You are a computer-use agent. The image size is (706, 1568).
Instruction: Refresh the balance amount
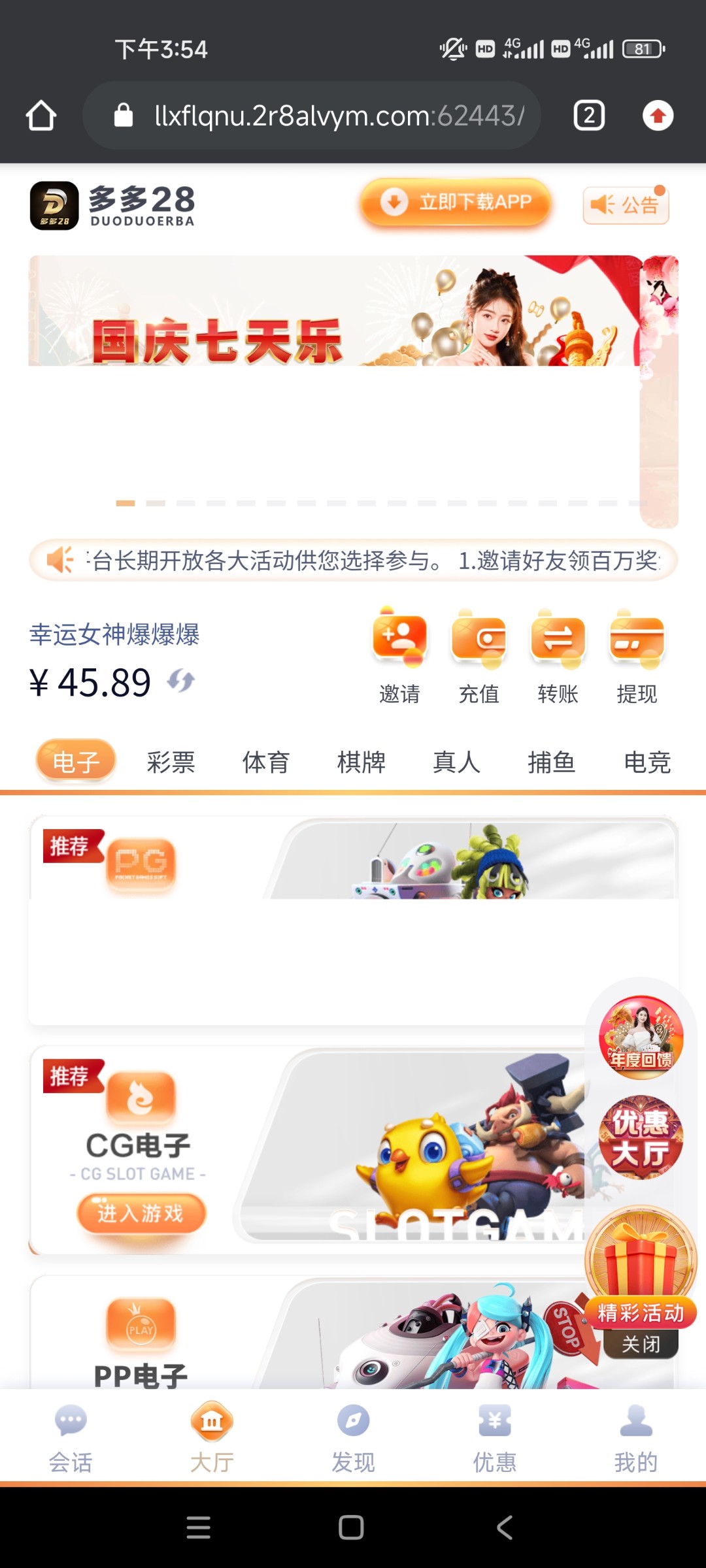click(181, 681)
